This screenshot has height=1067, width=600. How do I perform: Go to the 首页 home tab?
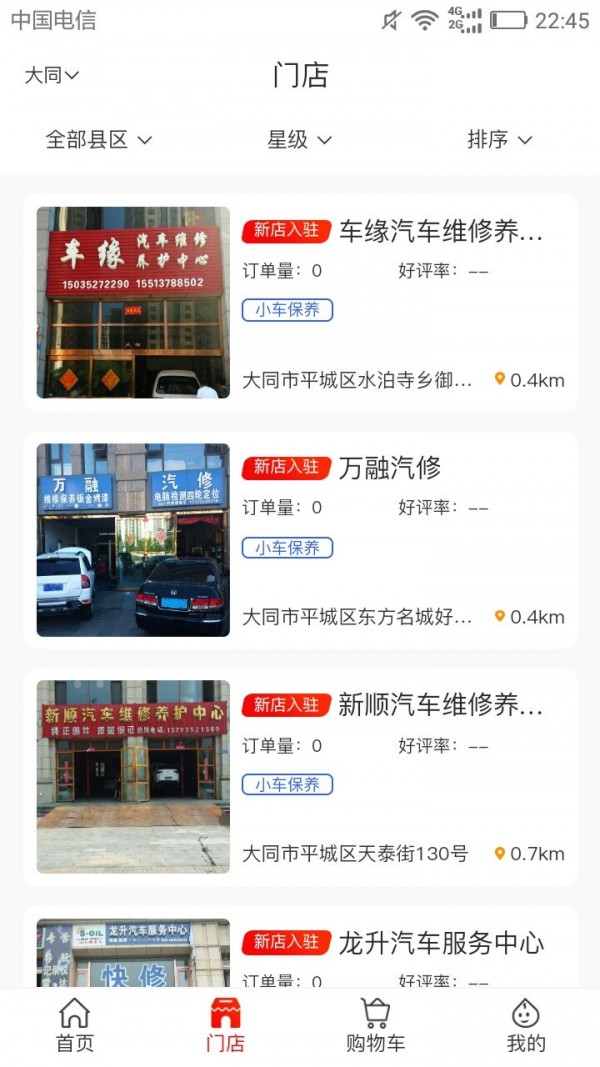click(x=75, y=1026)
